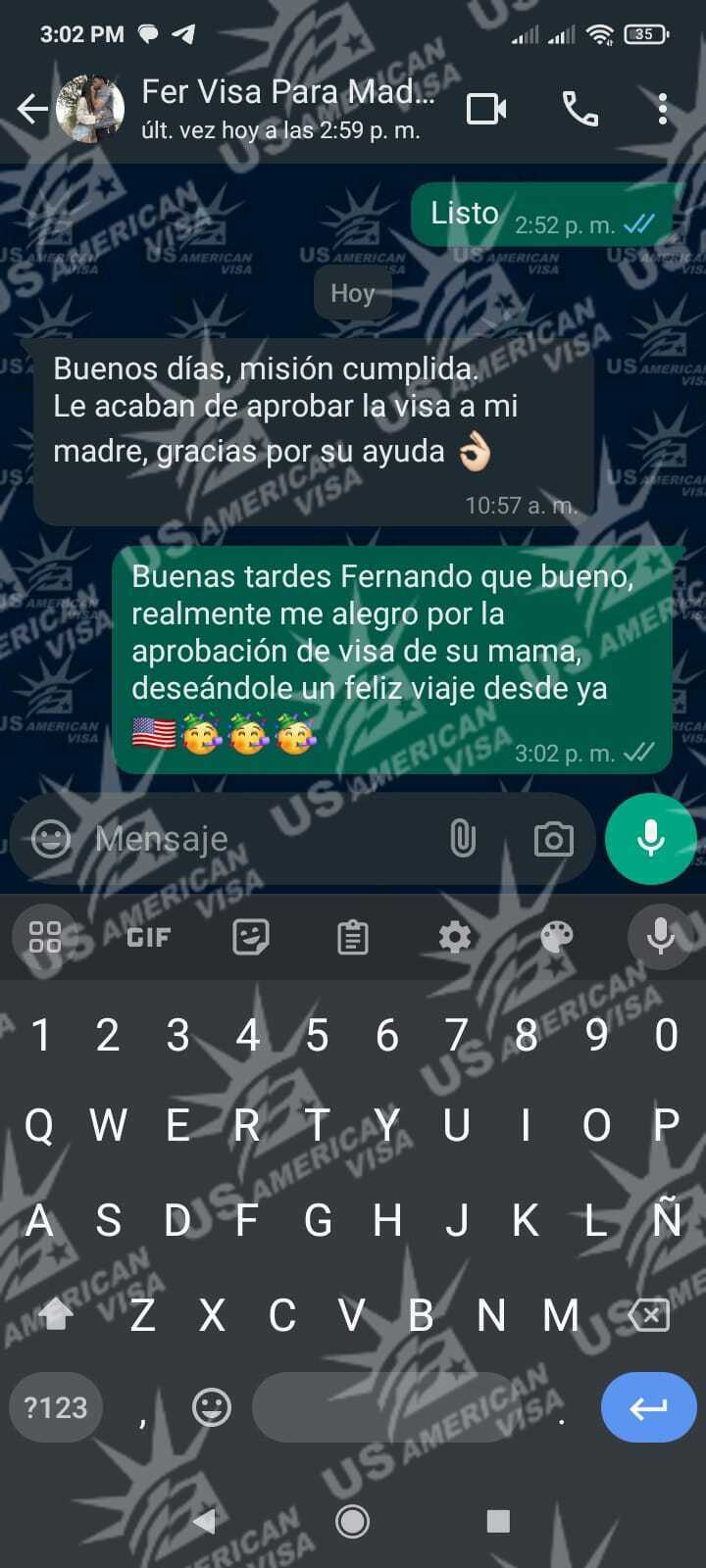Attach a file with the paperclip
This screenshot has width=706, height=1568.
pos(463,839)
